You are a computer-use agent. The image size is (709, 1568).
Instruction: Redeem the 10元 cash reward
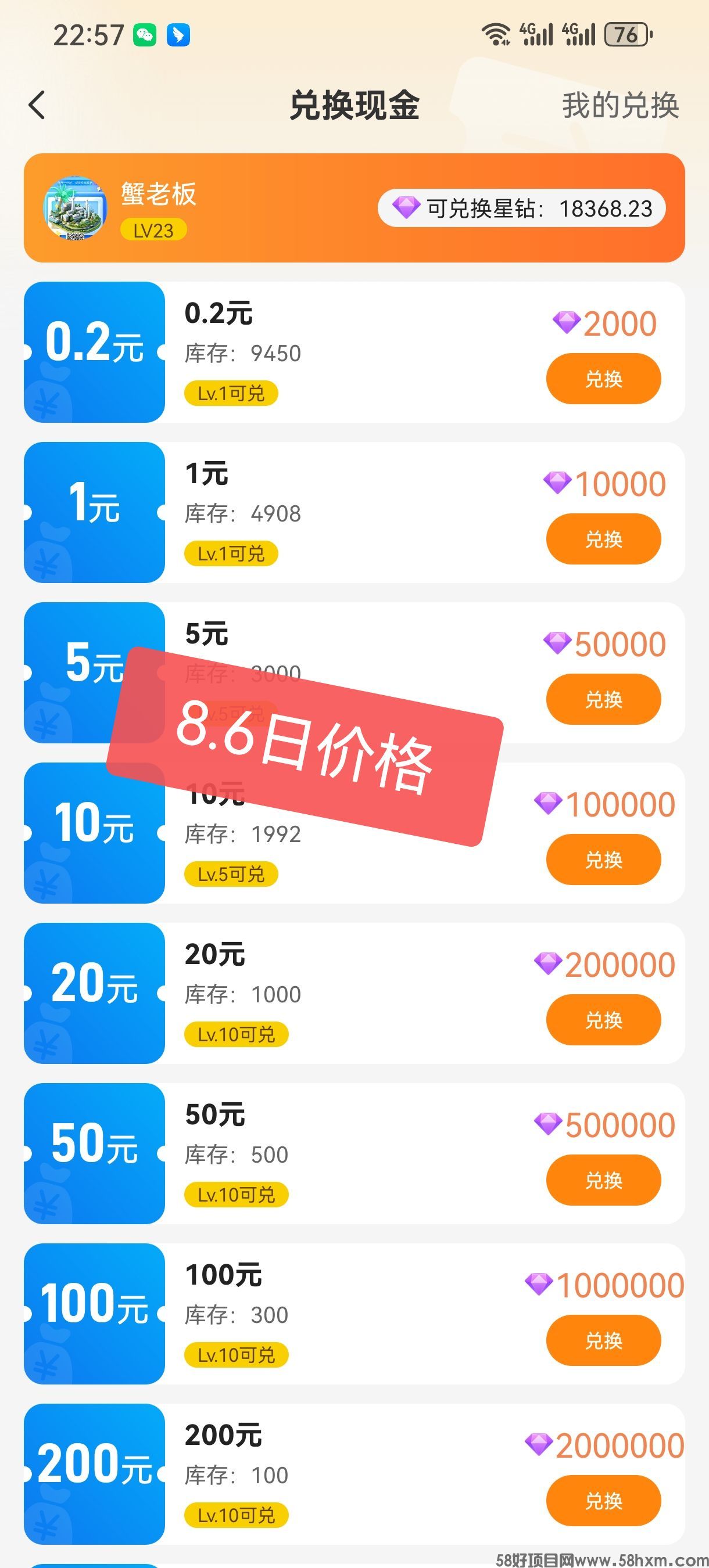click(x=603, y=859)
